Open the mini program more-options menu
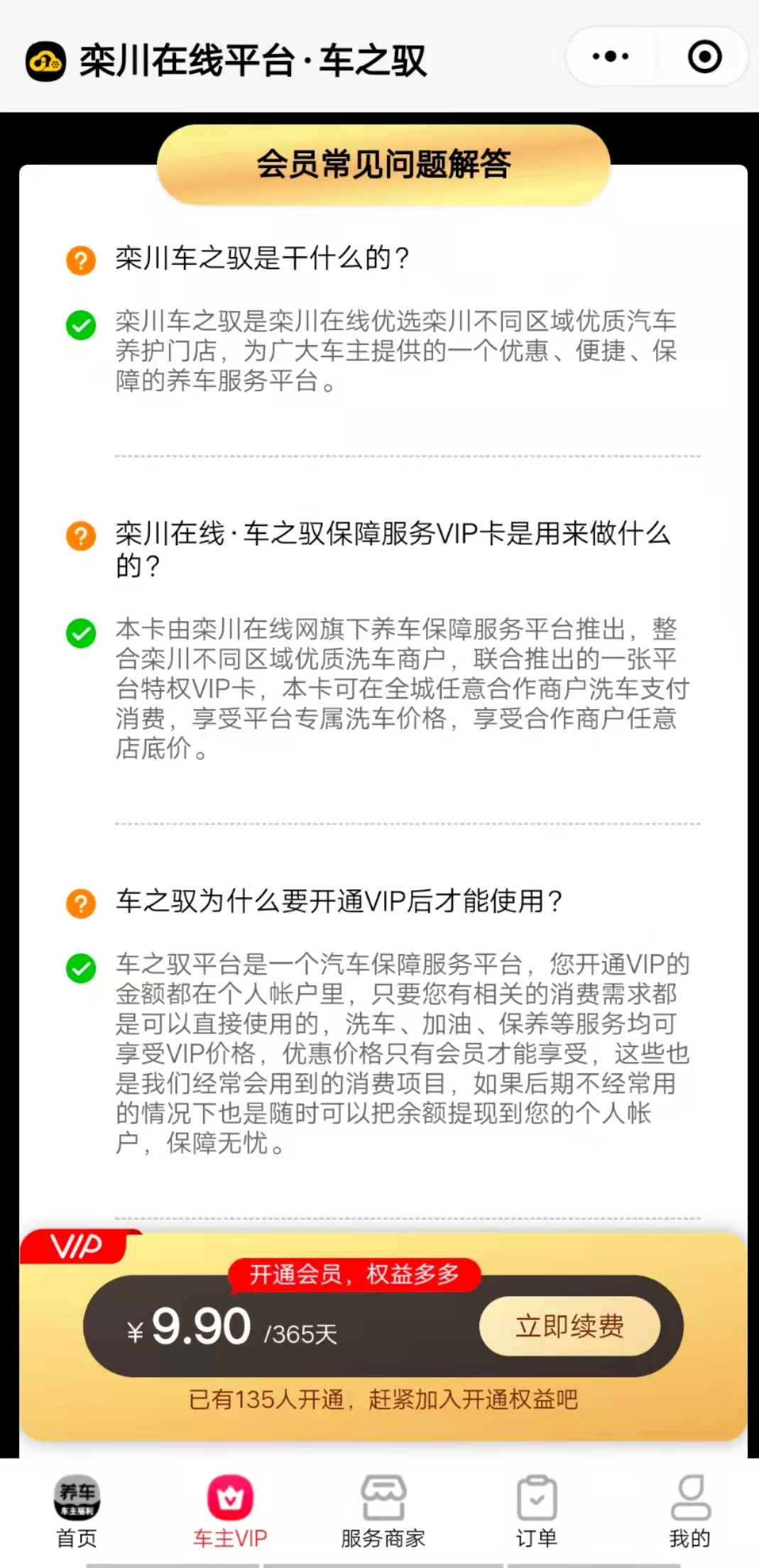Viewport: 759px width, 1568px height. [610, 57]
